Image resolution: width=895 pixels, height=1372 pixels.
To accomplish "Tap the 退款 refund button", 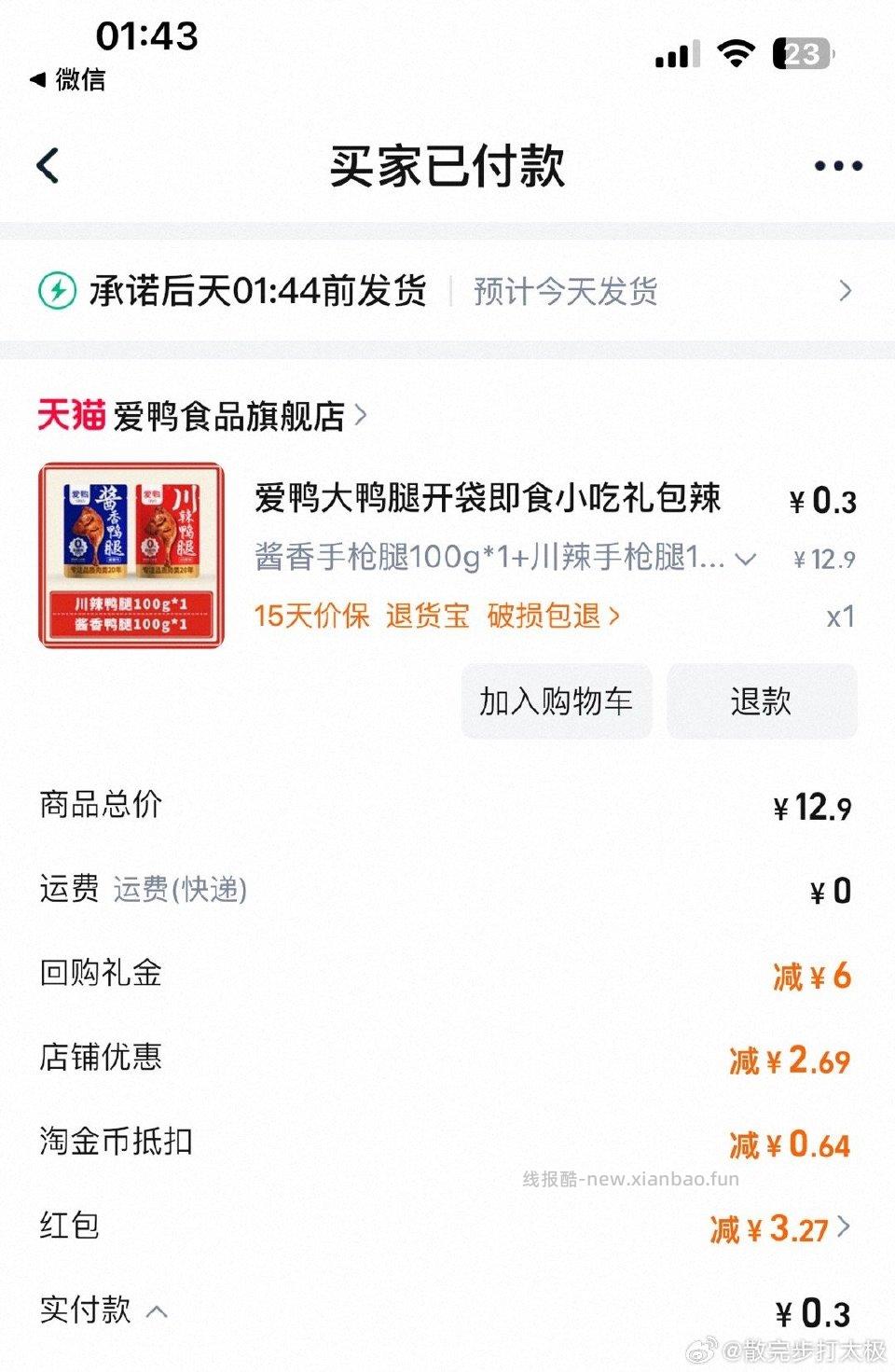I will (762, 701).
